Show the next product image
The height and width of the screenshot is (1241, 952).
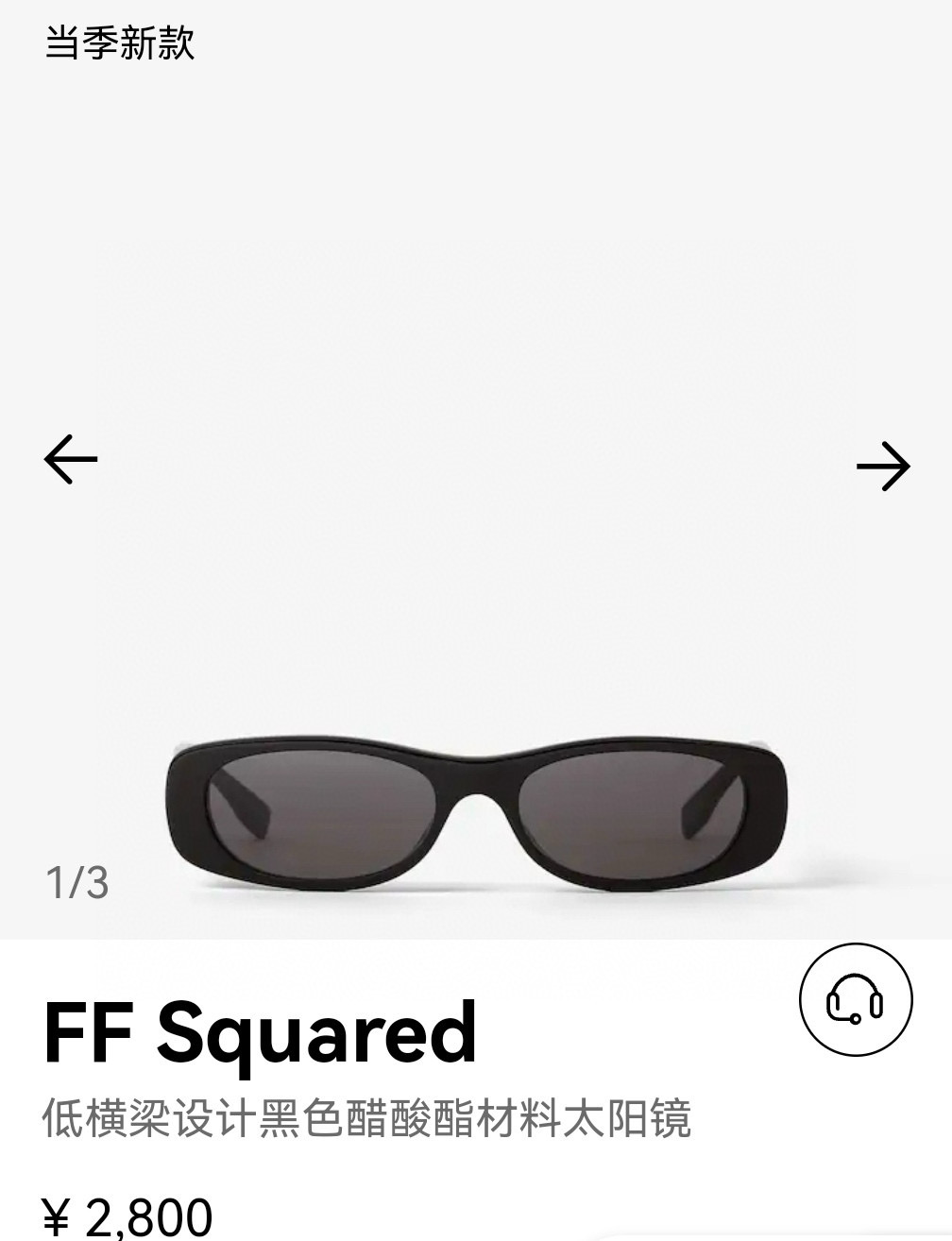(x=882, y=466)
